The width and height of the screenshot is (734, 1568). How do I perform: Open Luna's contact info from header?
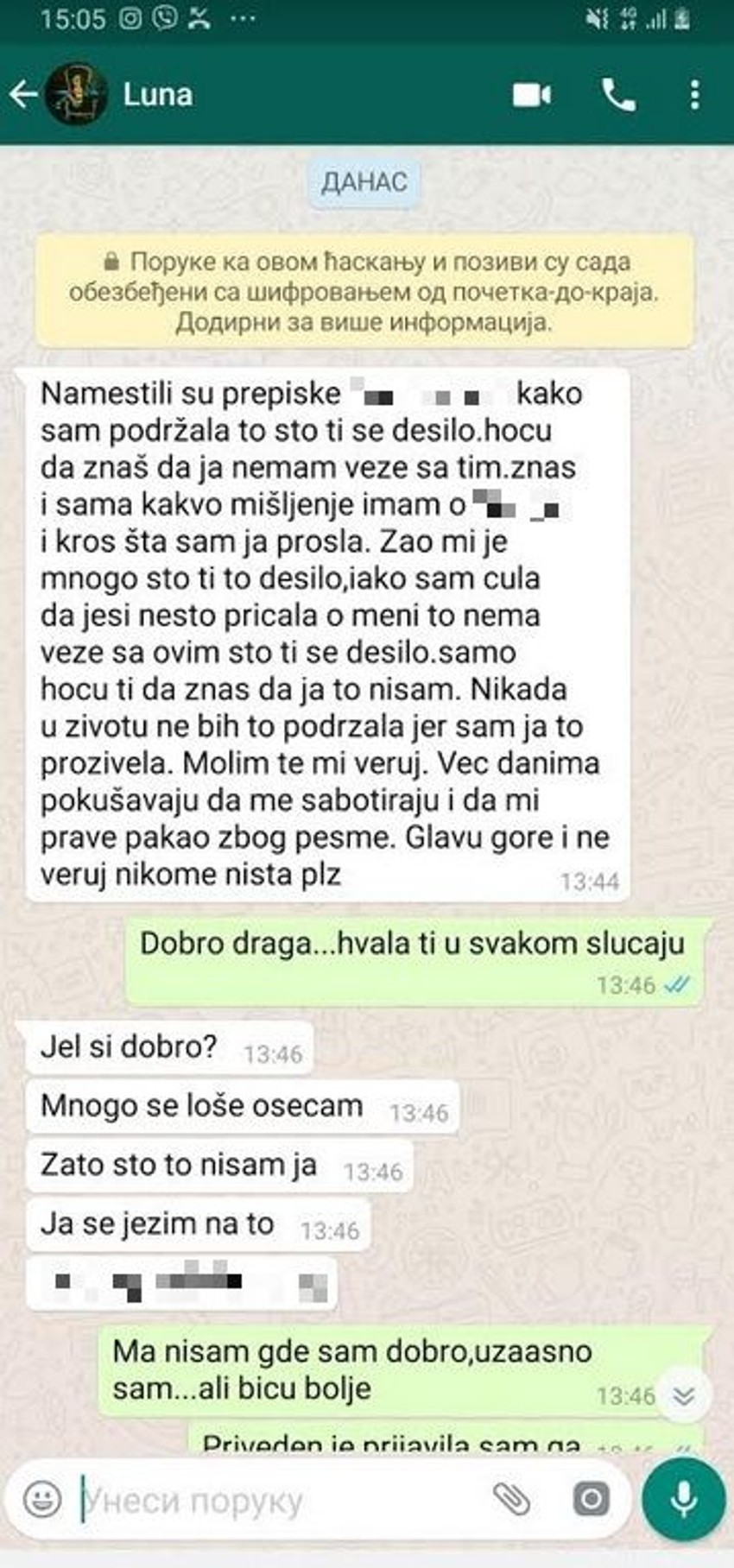point(157,94)
